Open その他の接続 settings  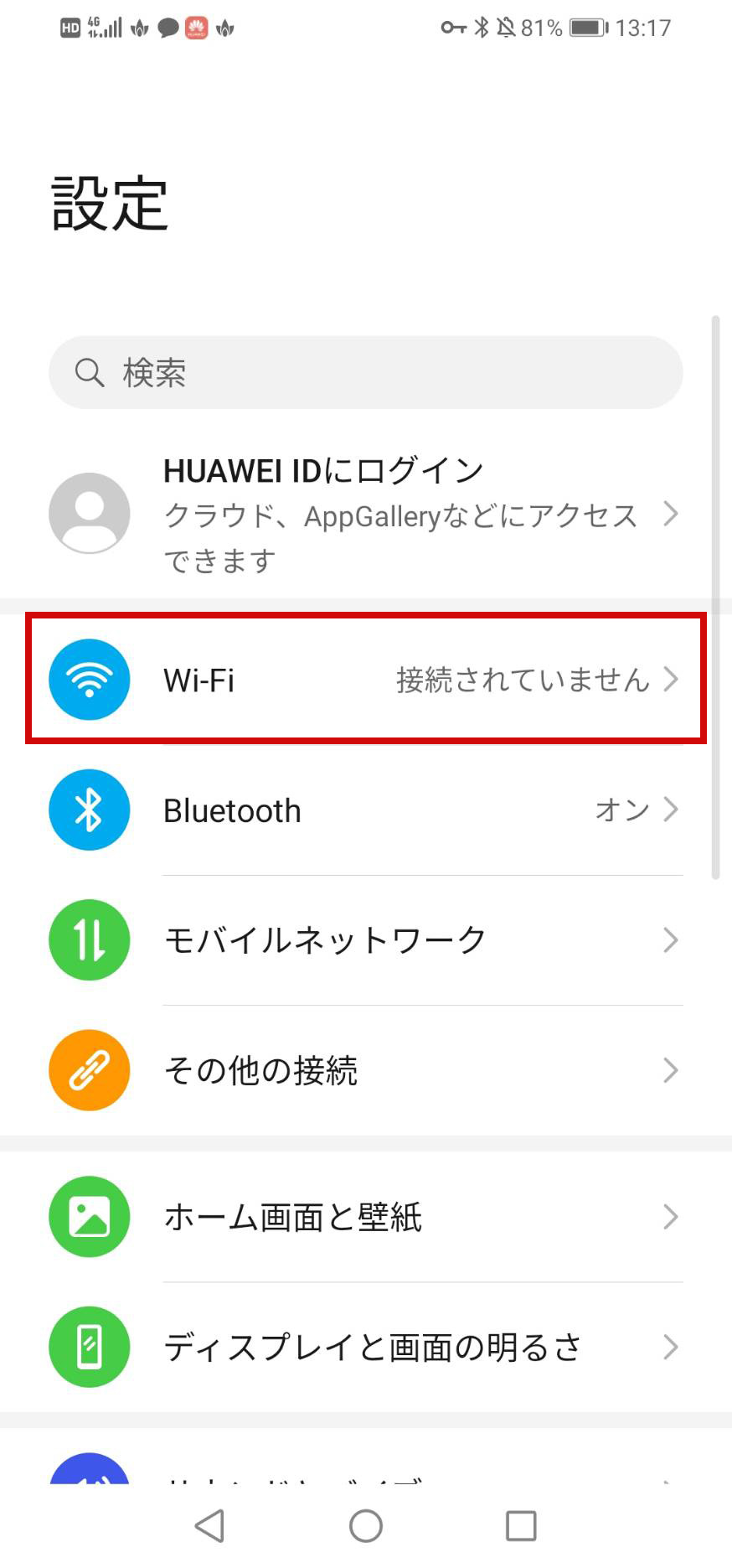click(365, 1070)
